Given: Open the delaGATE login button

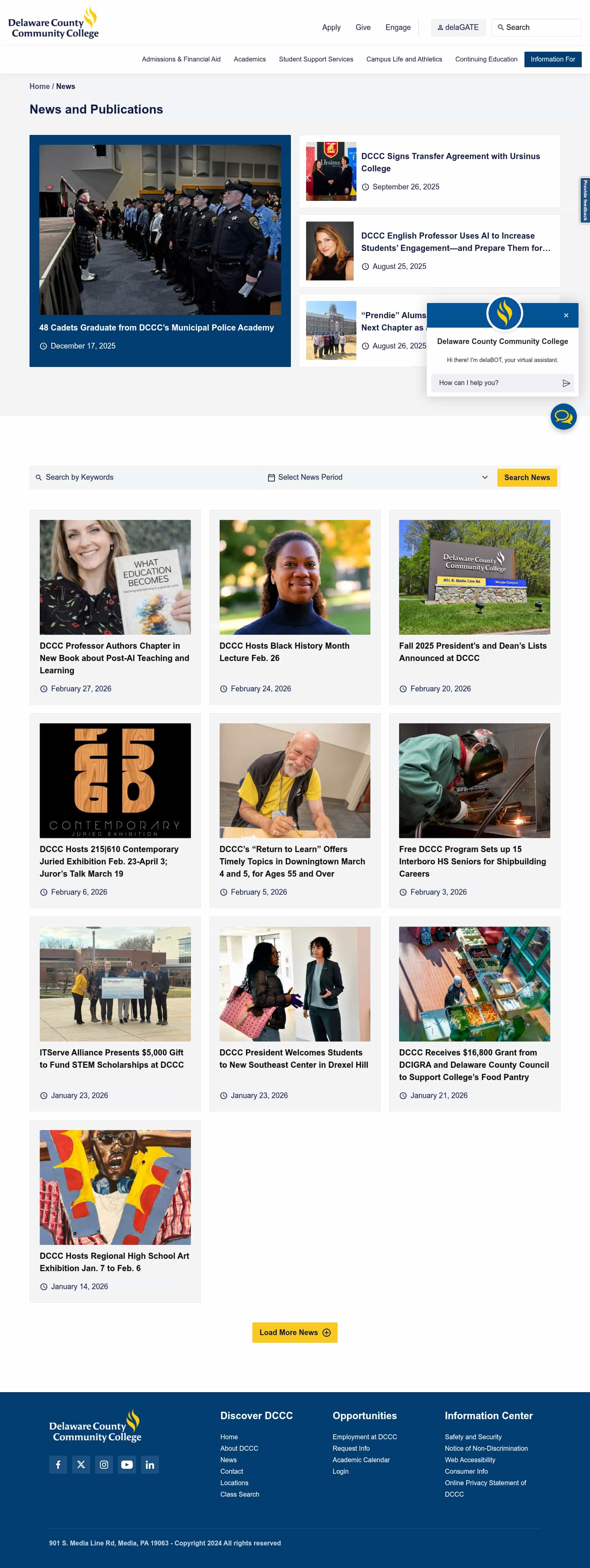Looking at the screenshot, I should point(458,27).
